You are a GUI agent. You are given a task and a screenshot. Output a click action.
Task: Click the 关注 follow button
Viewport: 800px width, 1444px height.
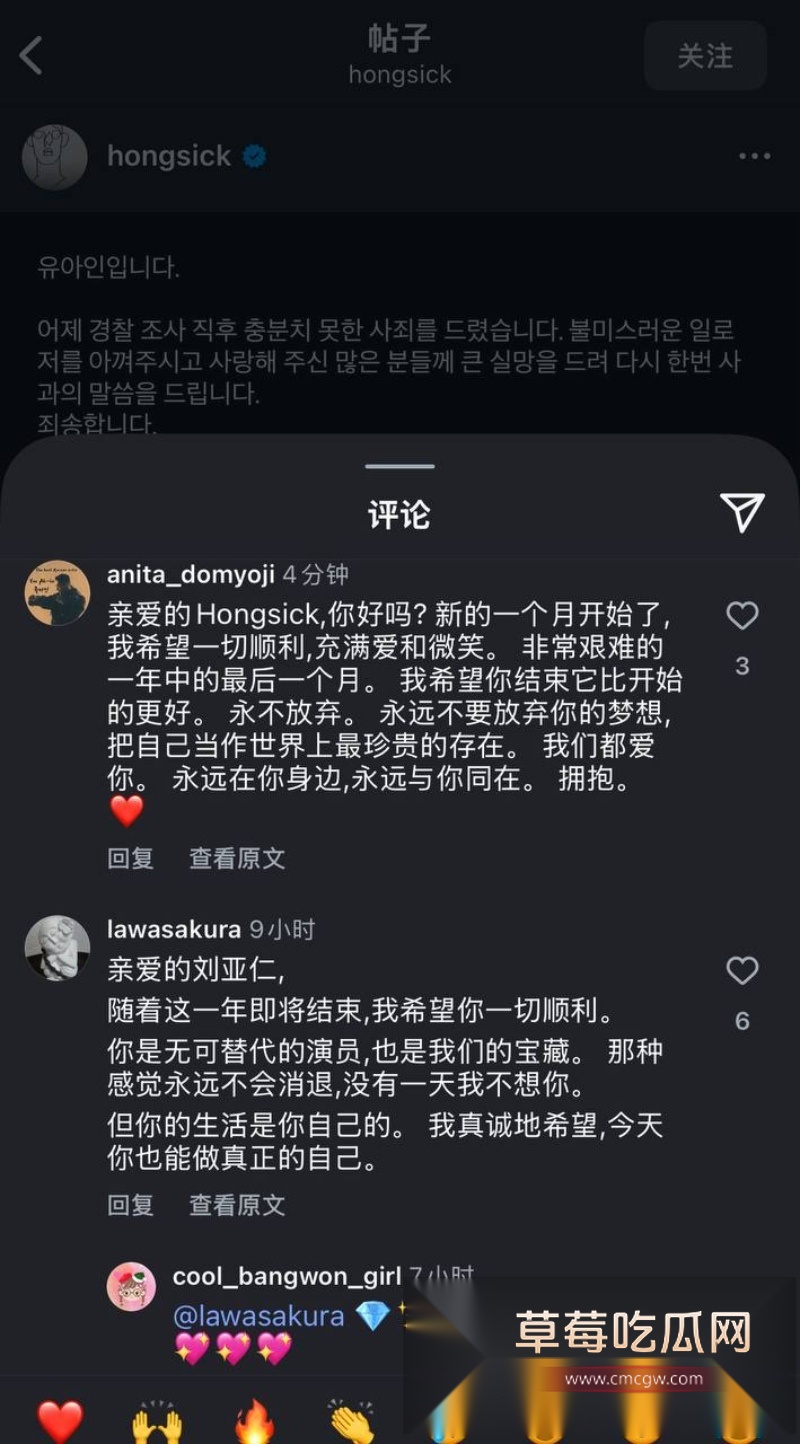click(x=705, y=57)
